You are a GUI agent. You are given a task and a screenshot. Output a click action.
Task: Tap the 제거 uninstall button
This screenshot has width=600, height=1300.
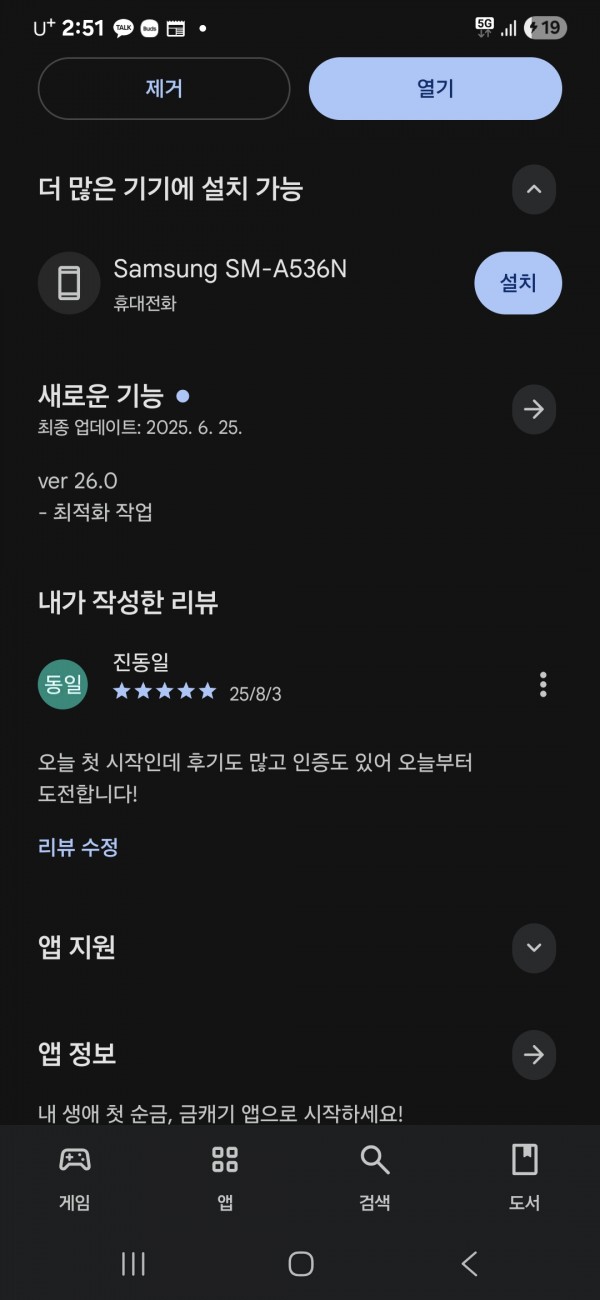164,89
